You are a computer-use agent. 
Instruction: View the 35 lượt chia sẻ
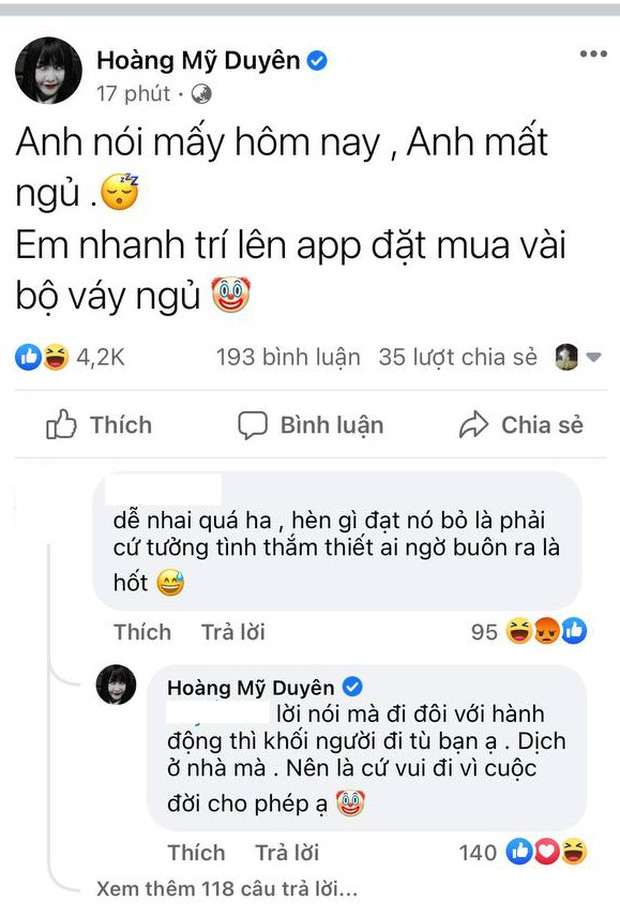click(457, 357)
